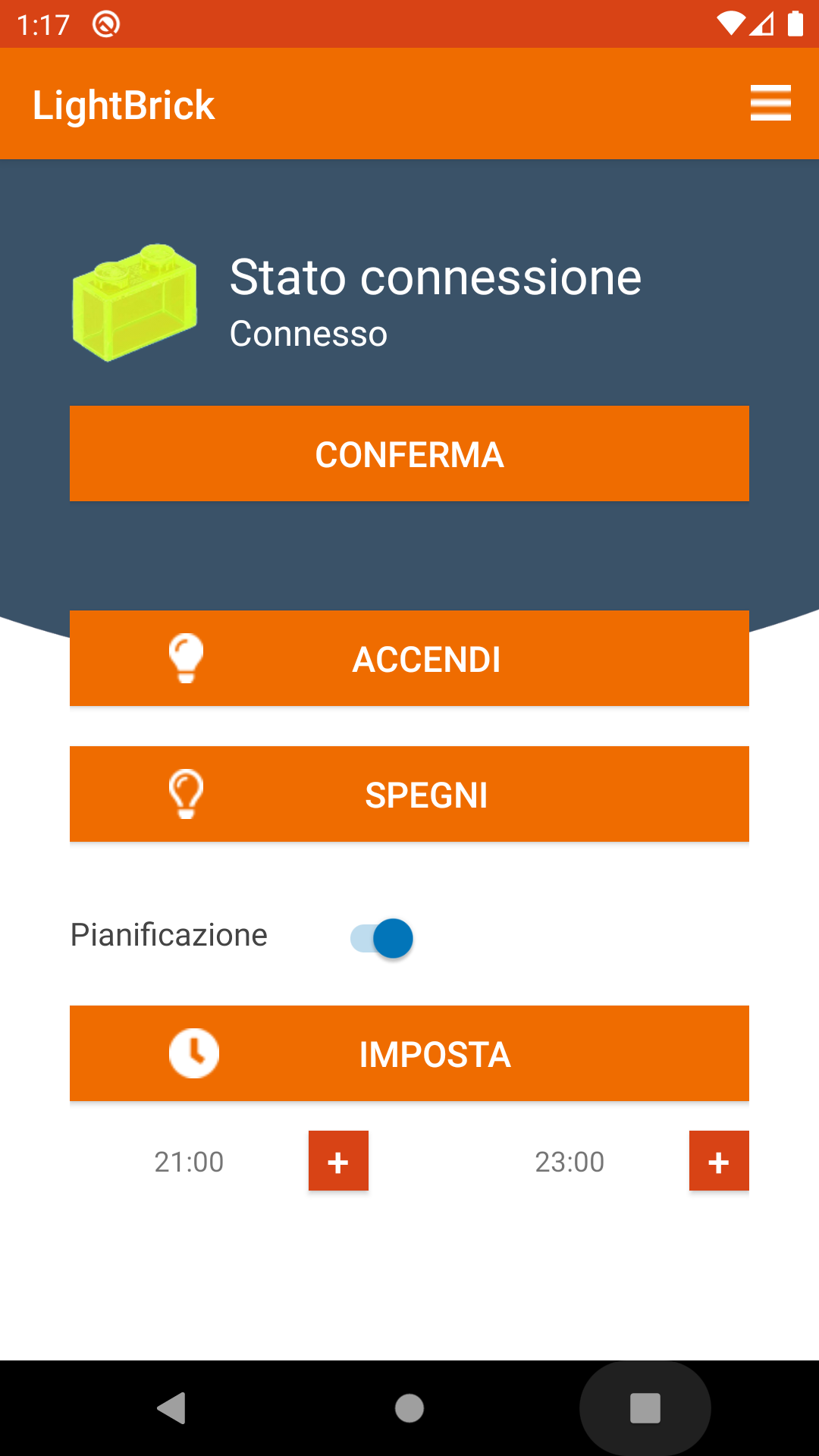Go back using the system back button

173,1408
